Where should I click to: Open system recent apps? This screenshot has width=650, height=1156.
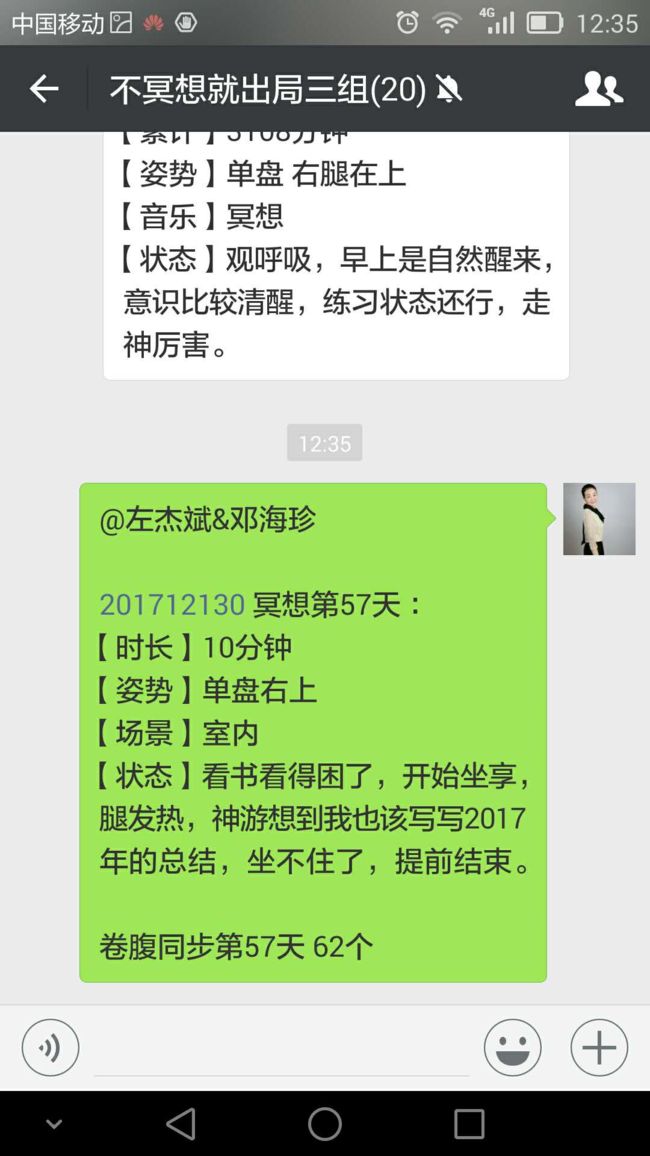[x=469, y=1124]
